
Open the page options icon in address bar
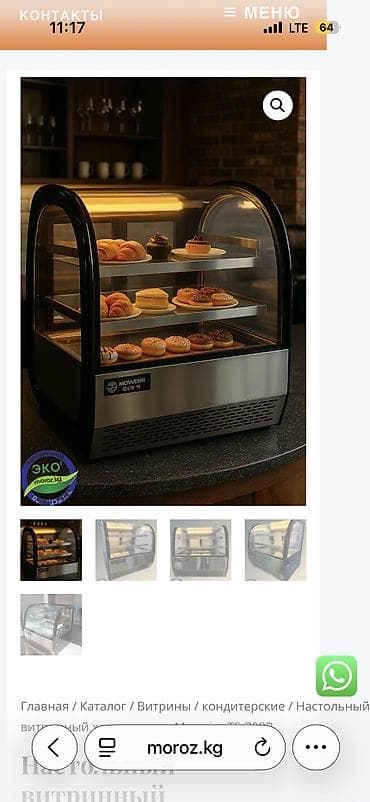coord(107,748)
